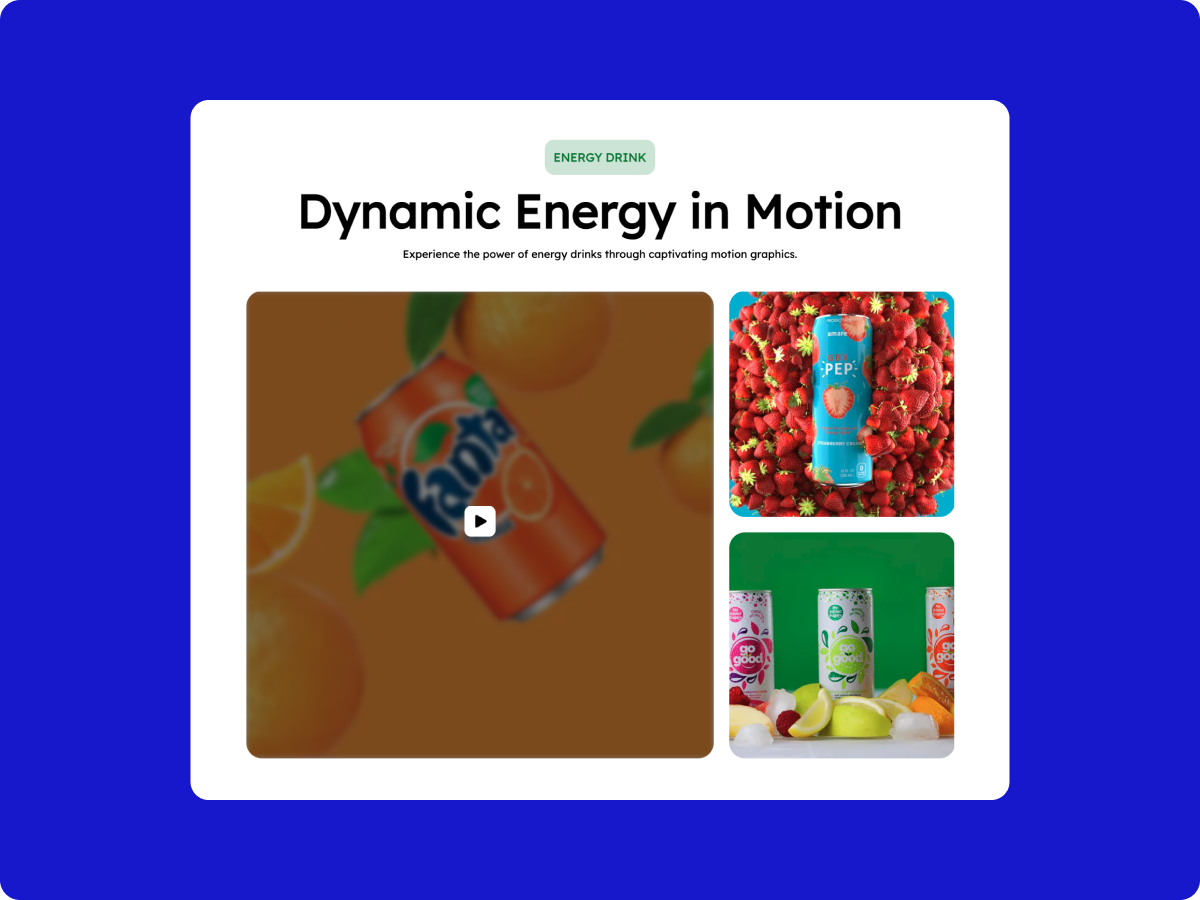The width and height of the screenshot is (1200, 900).
Task: Open the strawberry Pep can image
Action: (x=841, y=404)
